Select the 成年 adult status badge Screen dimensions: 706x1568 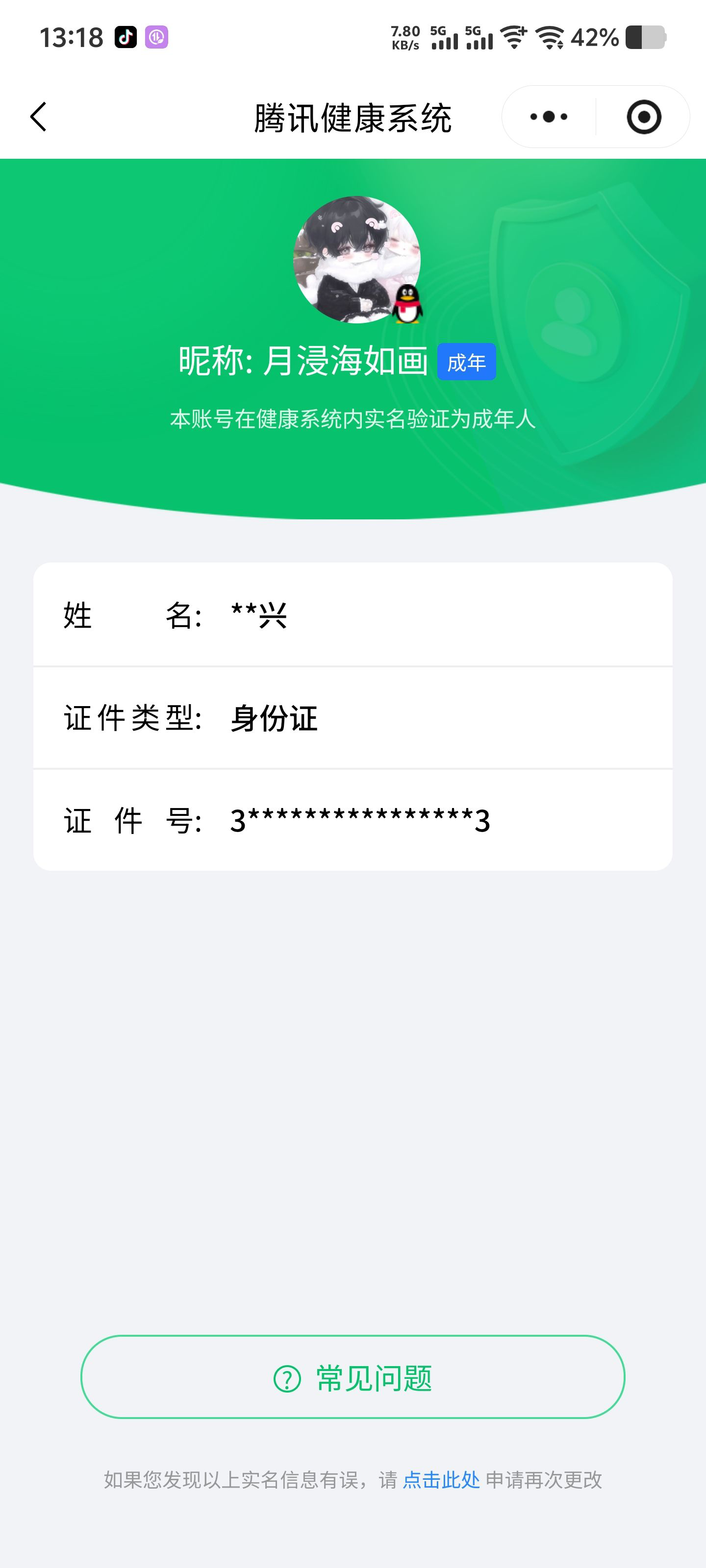coord(467,362)
